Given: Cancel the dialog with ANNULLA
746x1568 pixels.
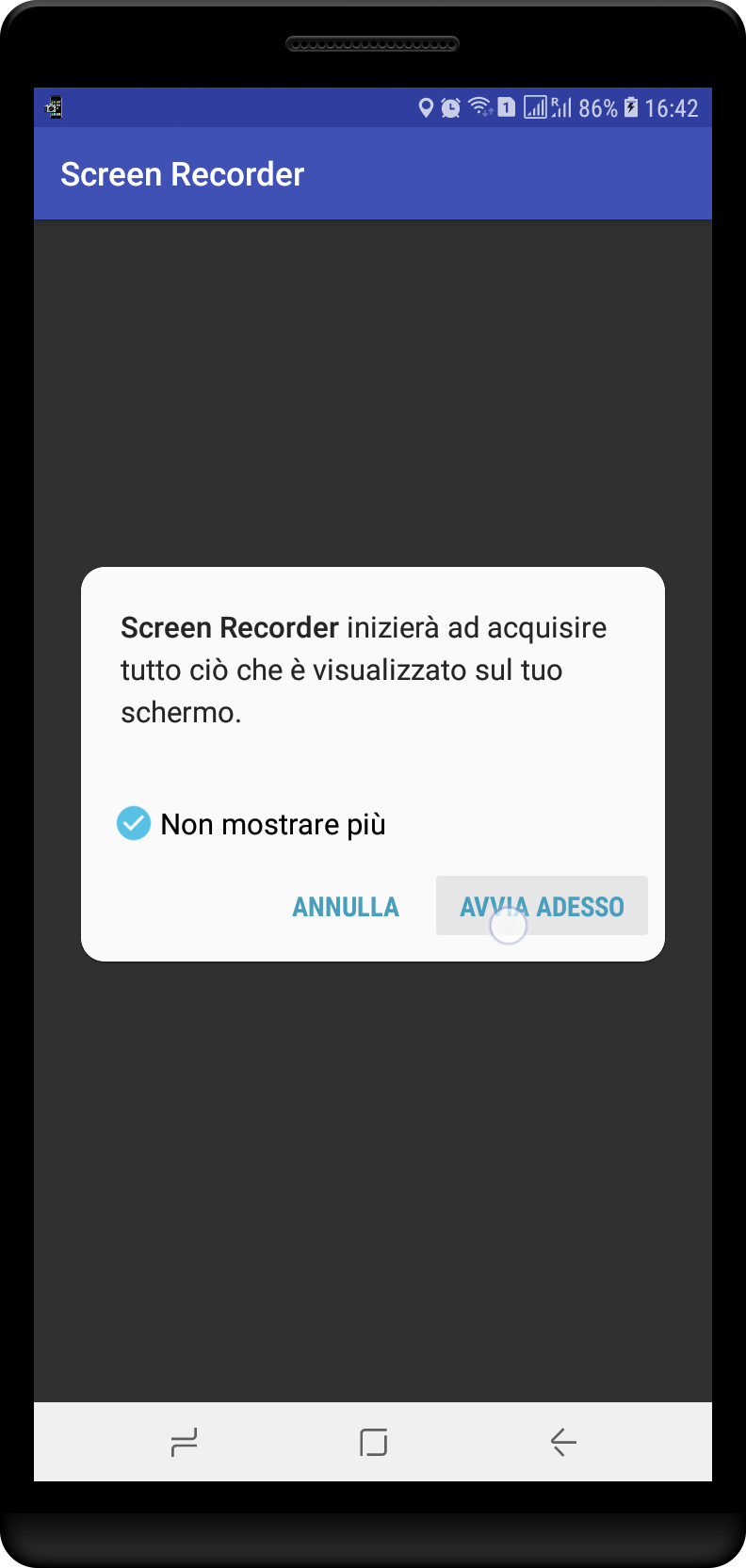Looking at the screenshot, I should click(346, 906).
